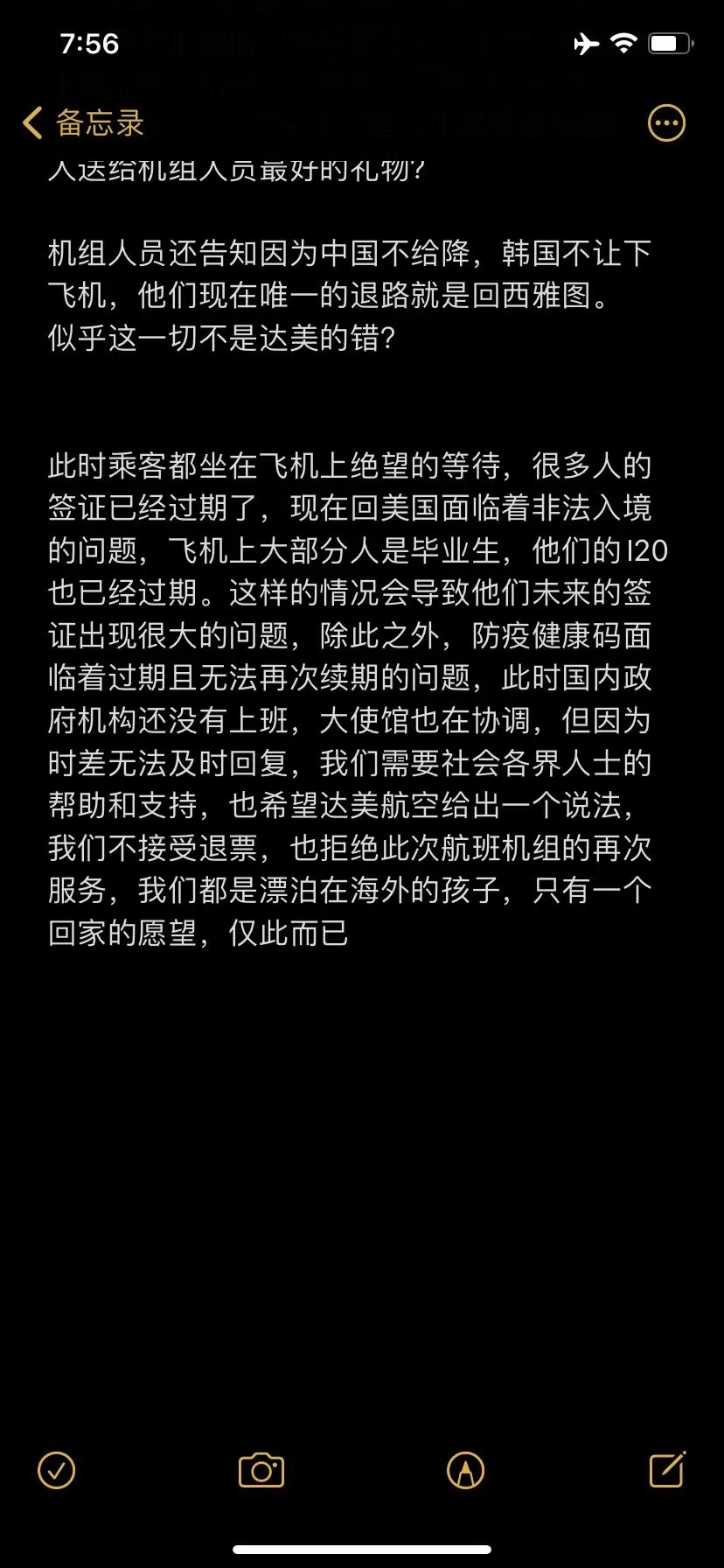Image resolution: width=724 pixels, height=1568 pixels.
Task: Go back to 备忘录 notes list
Action: point(83,123)
